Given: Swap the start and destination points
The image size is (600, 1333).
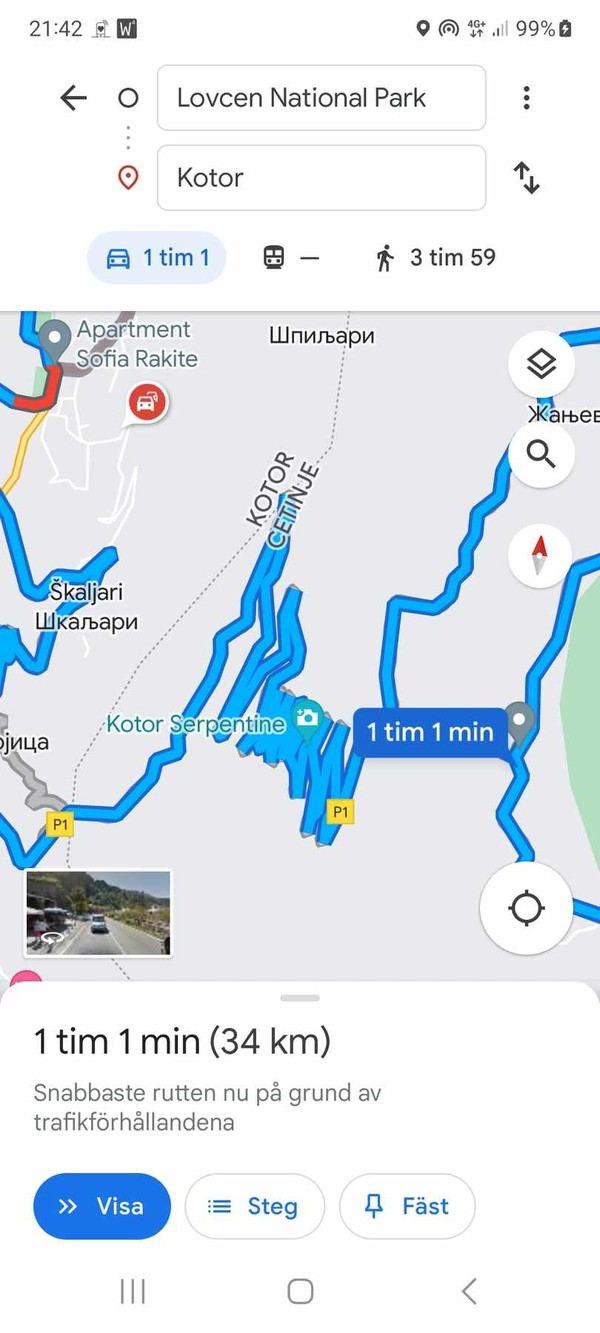Looking at the screenshot, I should 527,178.
